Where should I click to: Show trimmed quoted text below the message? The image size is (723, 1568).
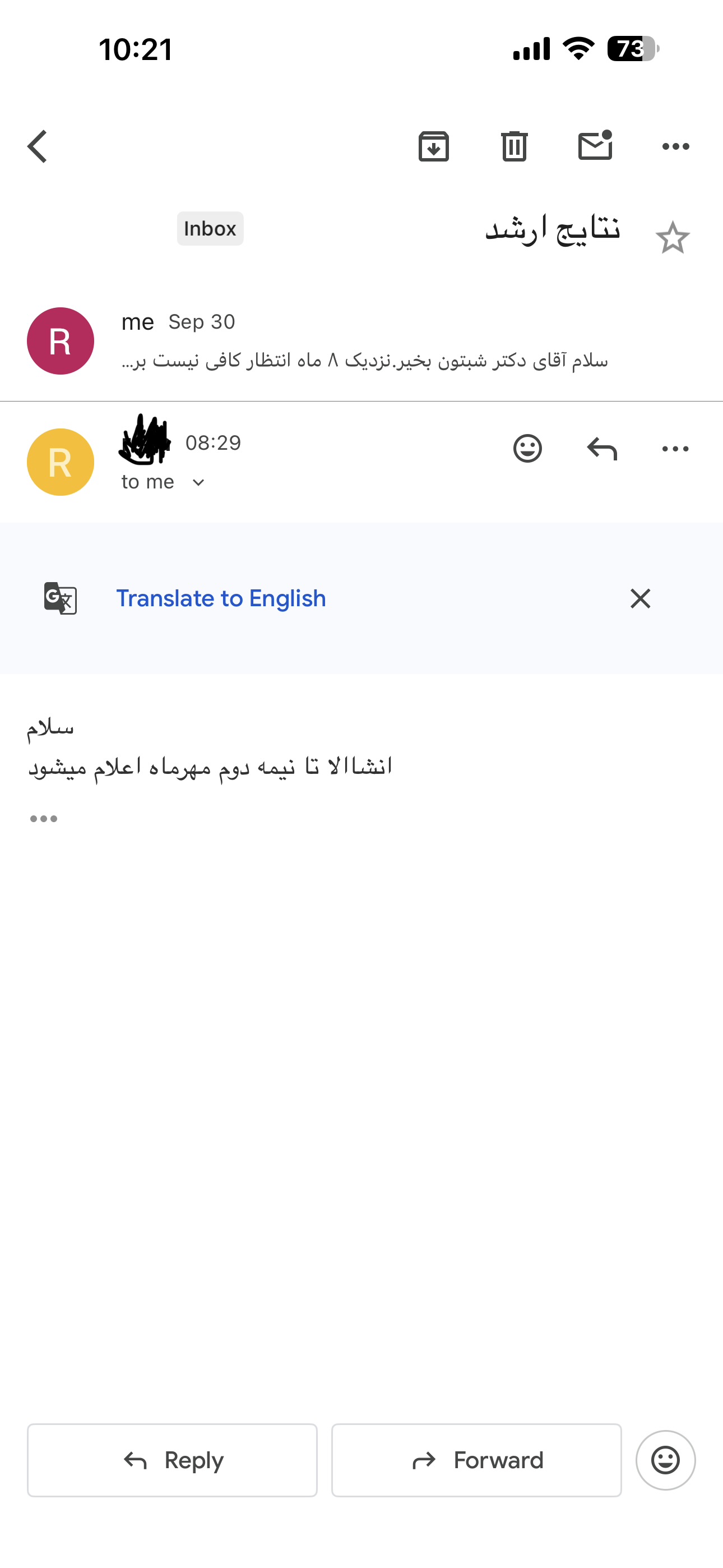[x=44, y=819]
